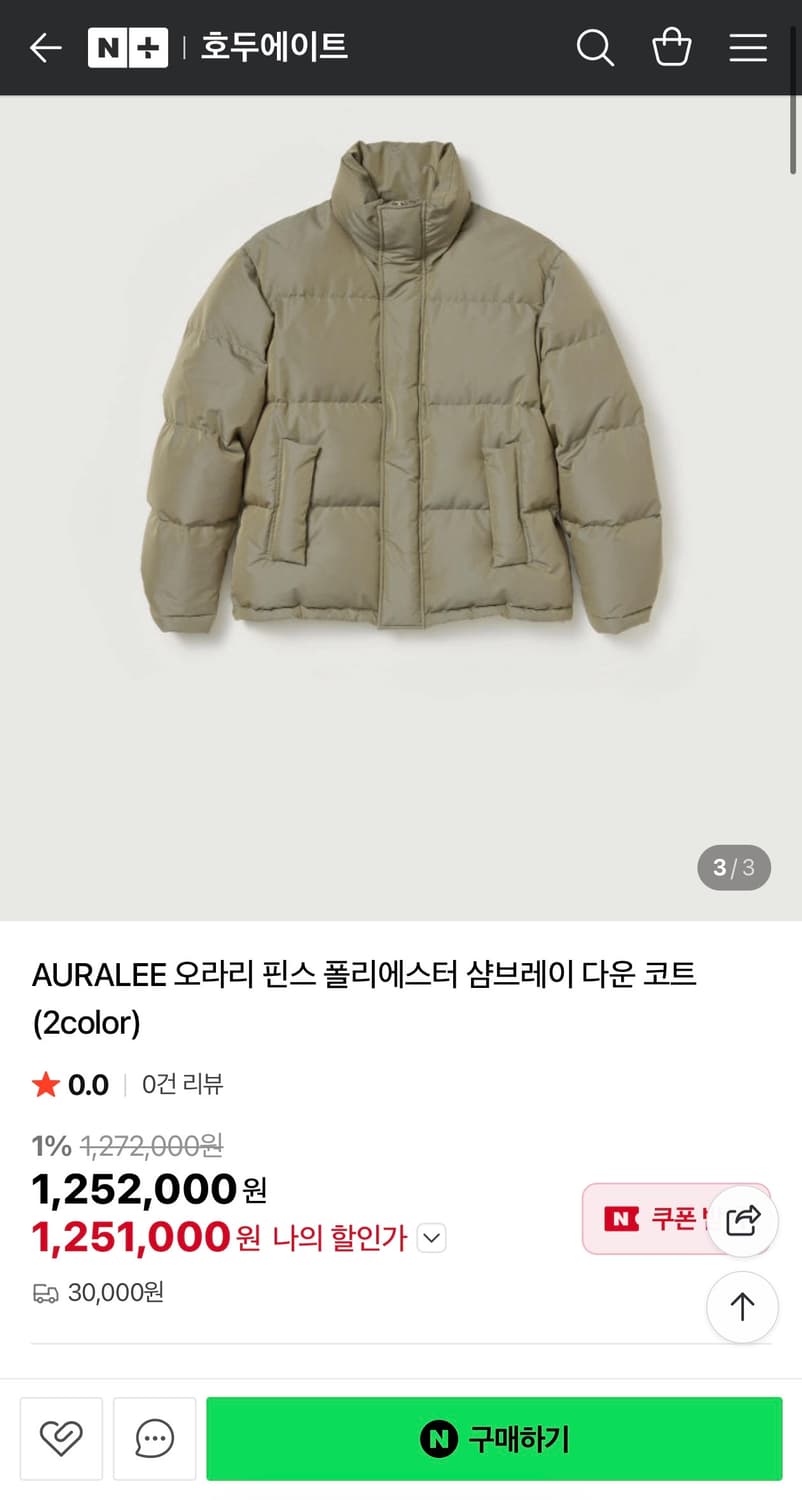Tap the scroll-to-top arrow button
802x1500 pixels.
[742, 1307]
